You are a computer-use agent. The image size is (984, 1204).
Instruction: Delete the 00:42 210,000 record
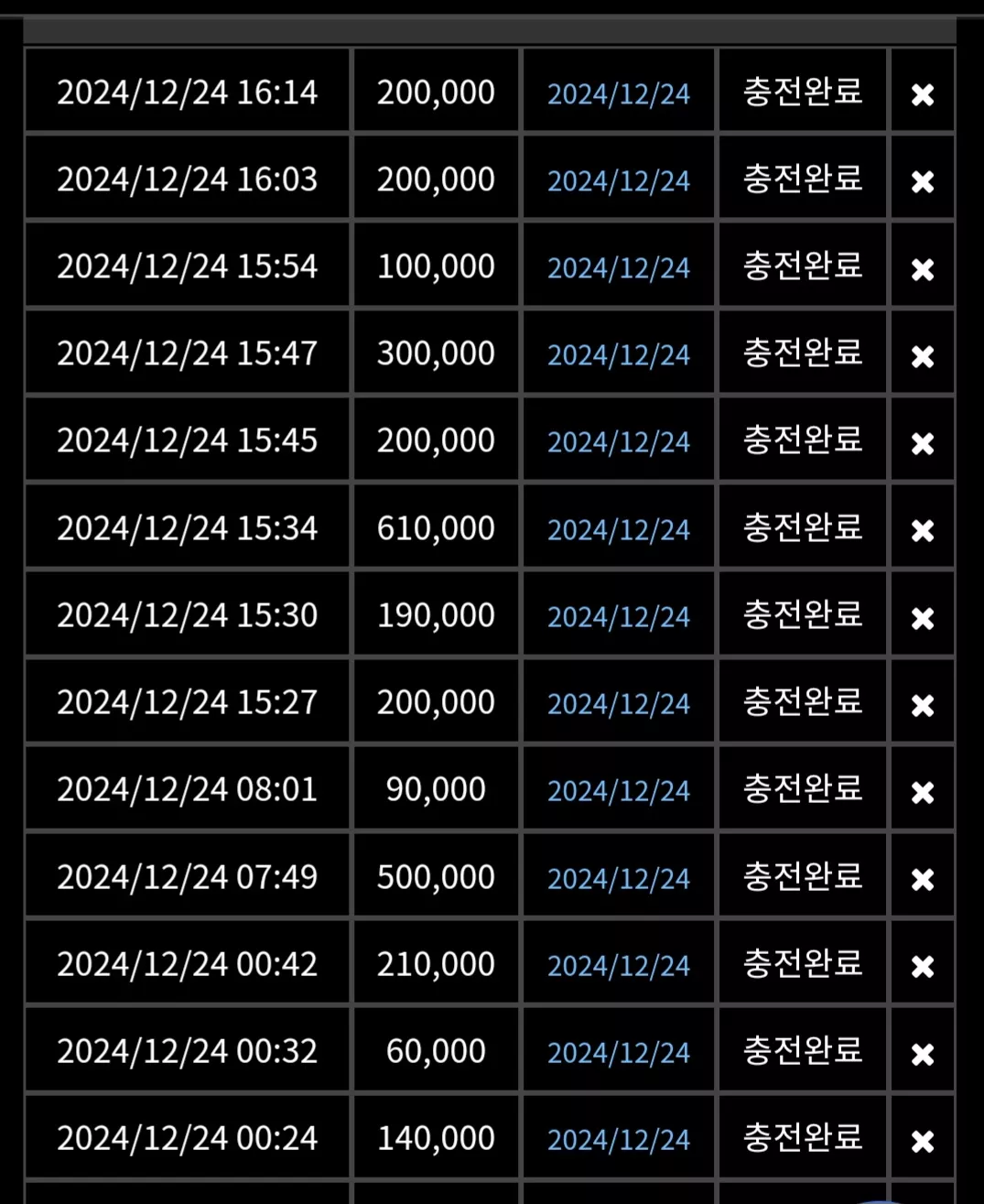click(x=923, y=966)
